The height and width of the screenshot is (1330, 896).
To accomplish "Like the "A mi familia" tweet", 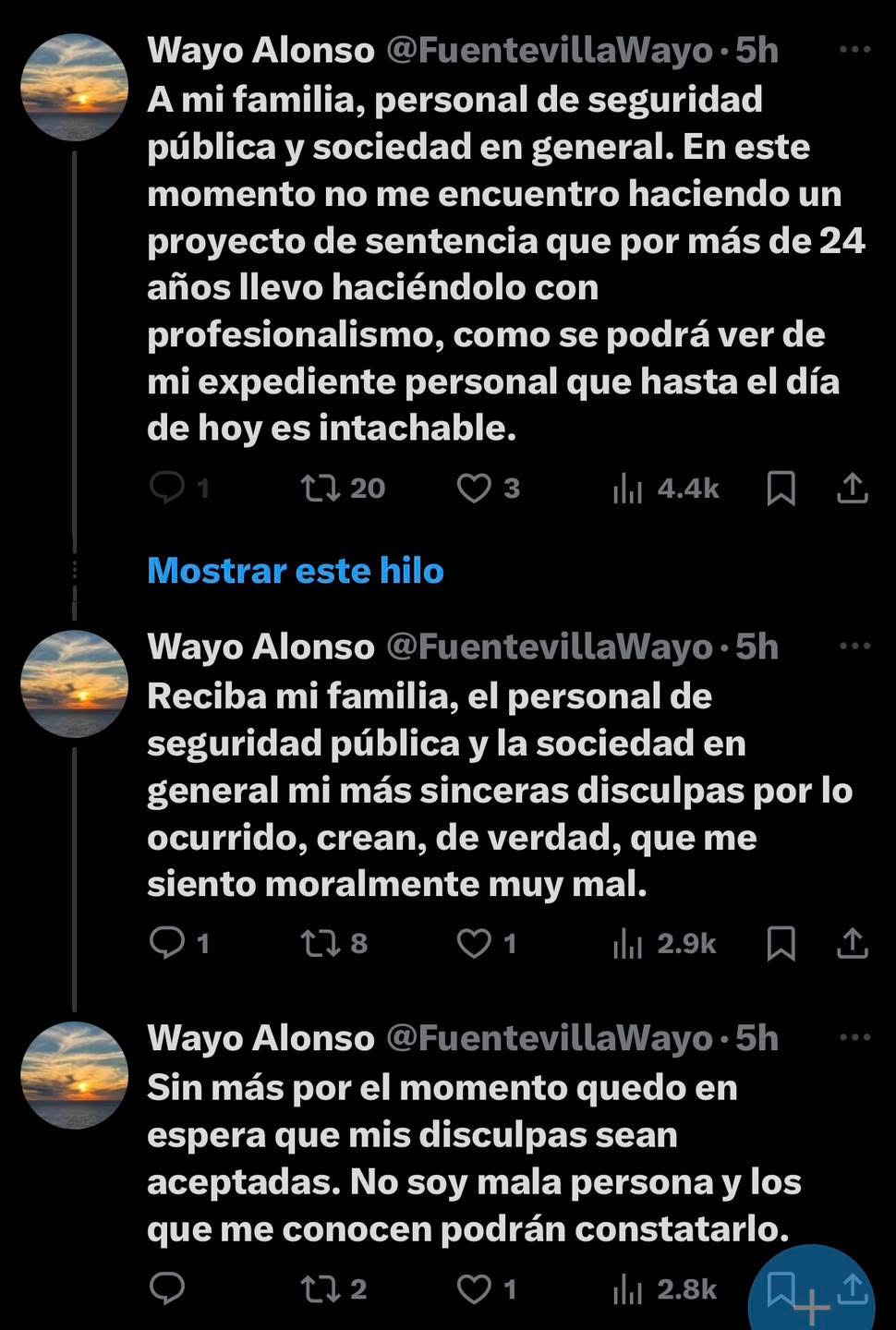I will (474, 488).
